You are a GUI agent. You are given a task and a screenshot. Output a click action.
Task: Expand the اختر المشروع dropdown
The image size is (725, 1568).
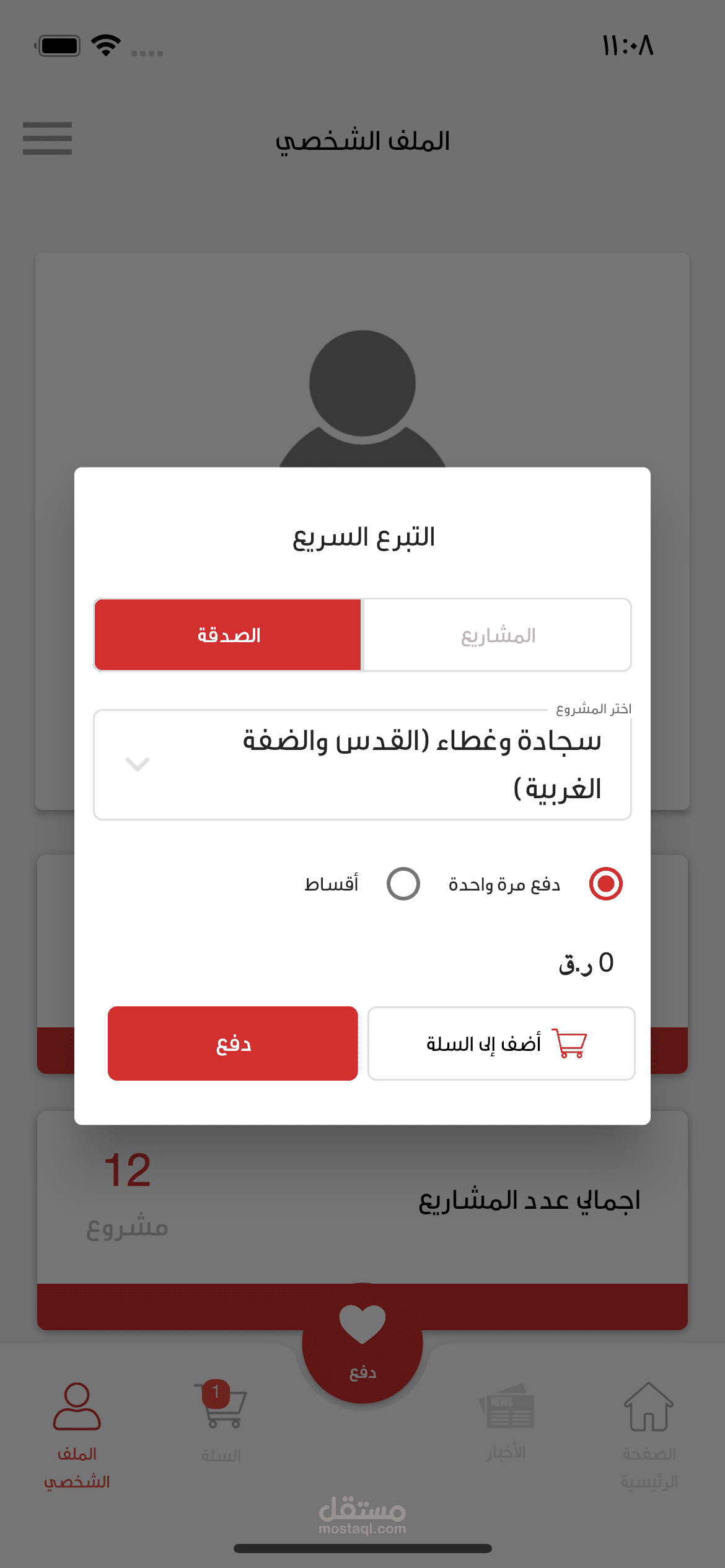(362, 765)
